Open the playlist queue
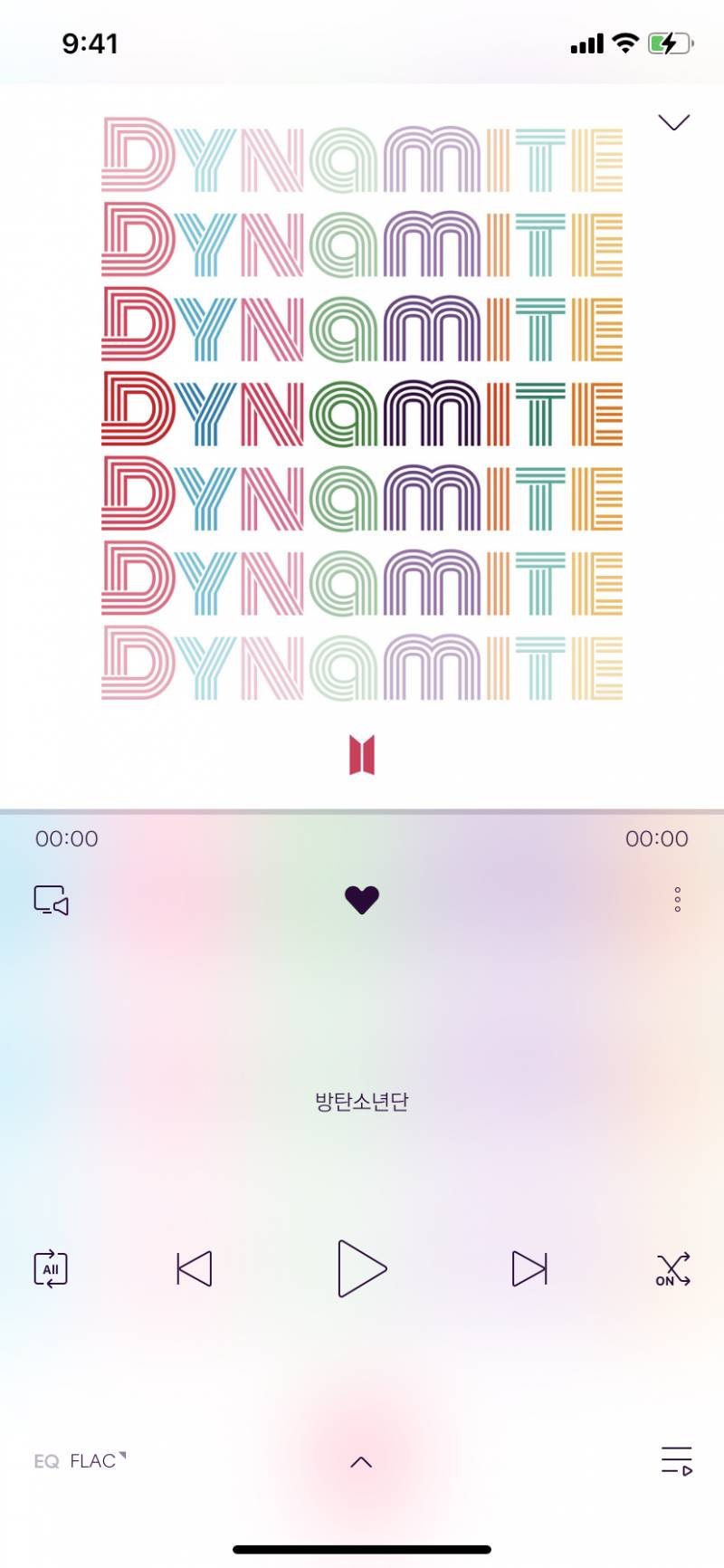 676,1460
